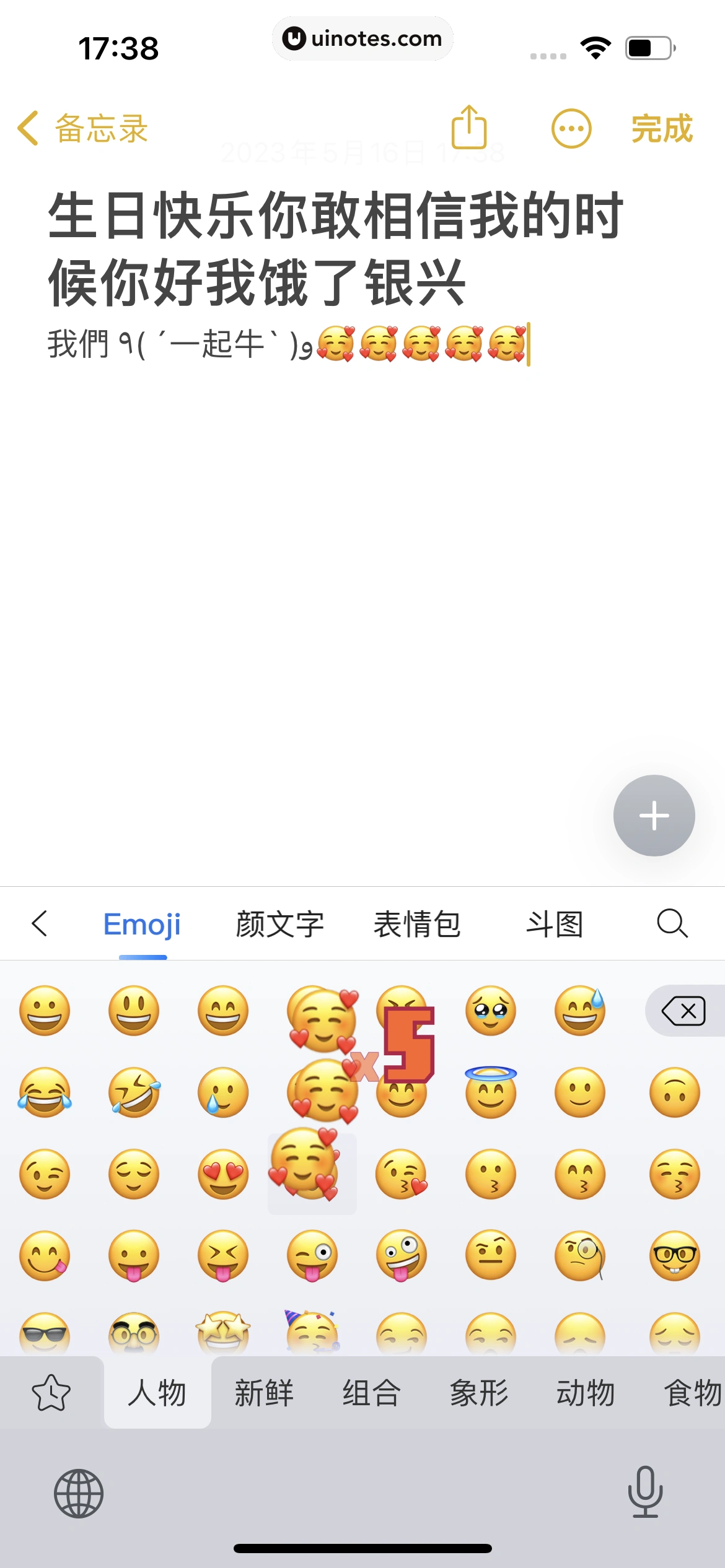This screenshot has height=1568, width=725.
Task: Select the 组合 emoji category
Action: pyautogui.click(x=370, y=1391)
